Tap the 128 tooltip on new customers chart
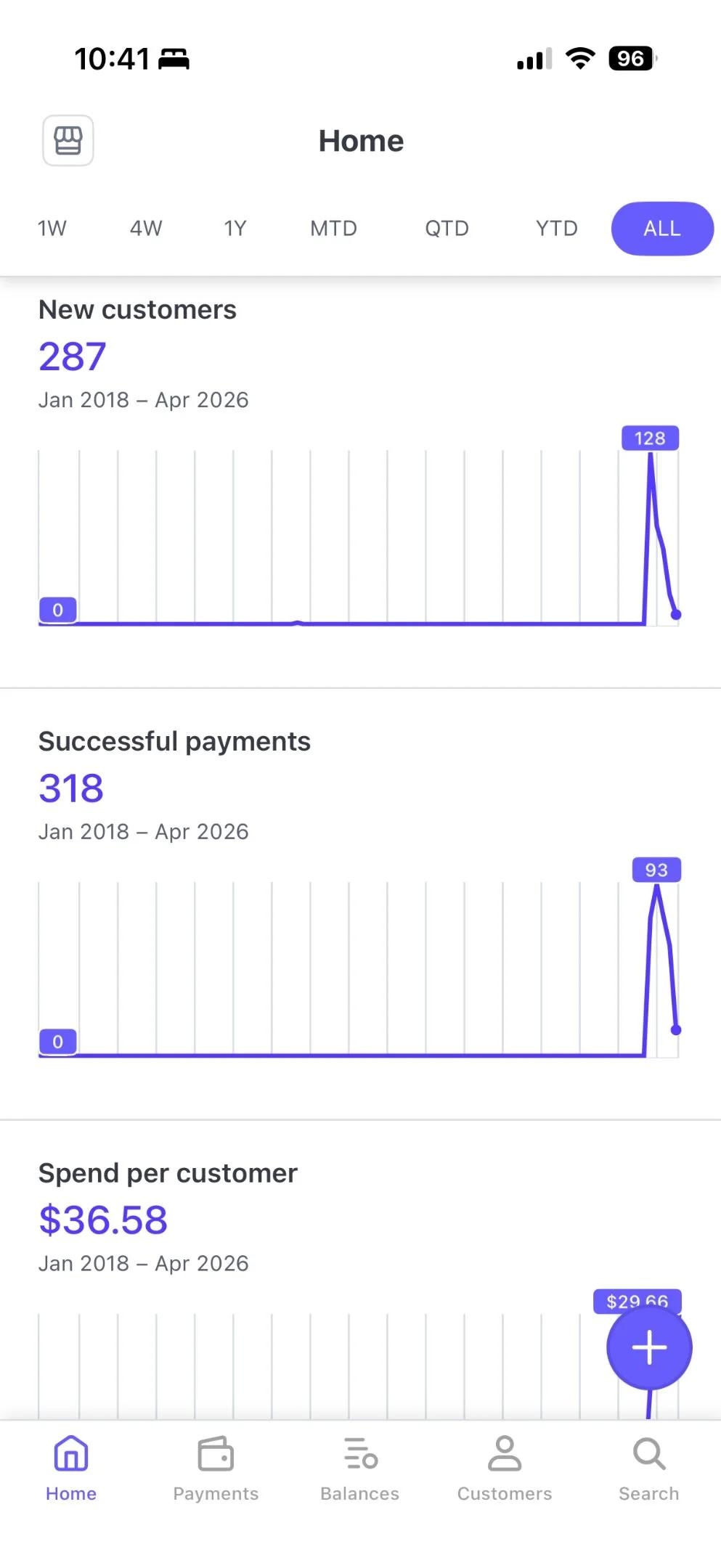Screen dimensions: 721x1568 [x=649, y=437]
